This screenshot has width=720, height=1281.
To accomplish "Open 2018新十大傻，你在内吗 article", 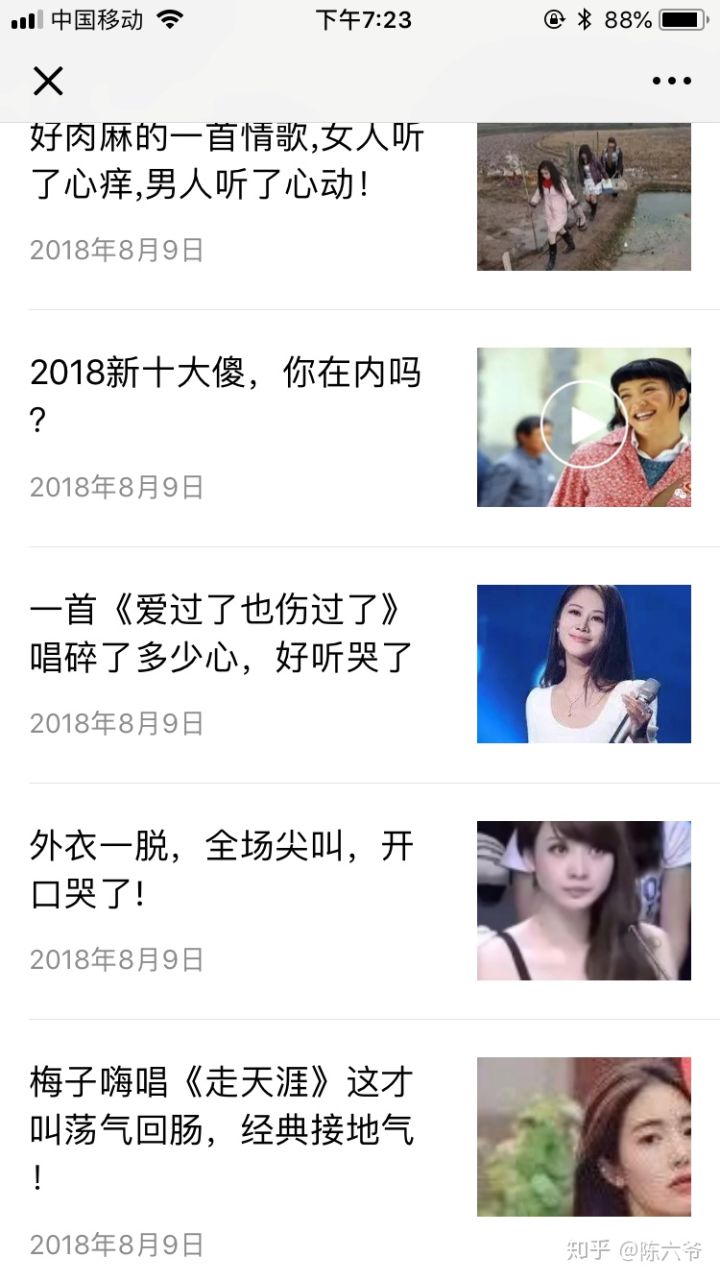I will coord(227,393).
